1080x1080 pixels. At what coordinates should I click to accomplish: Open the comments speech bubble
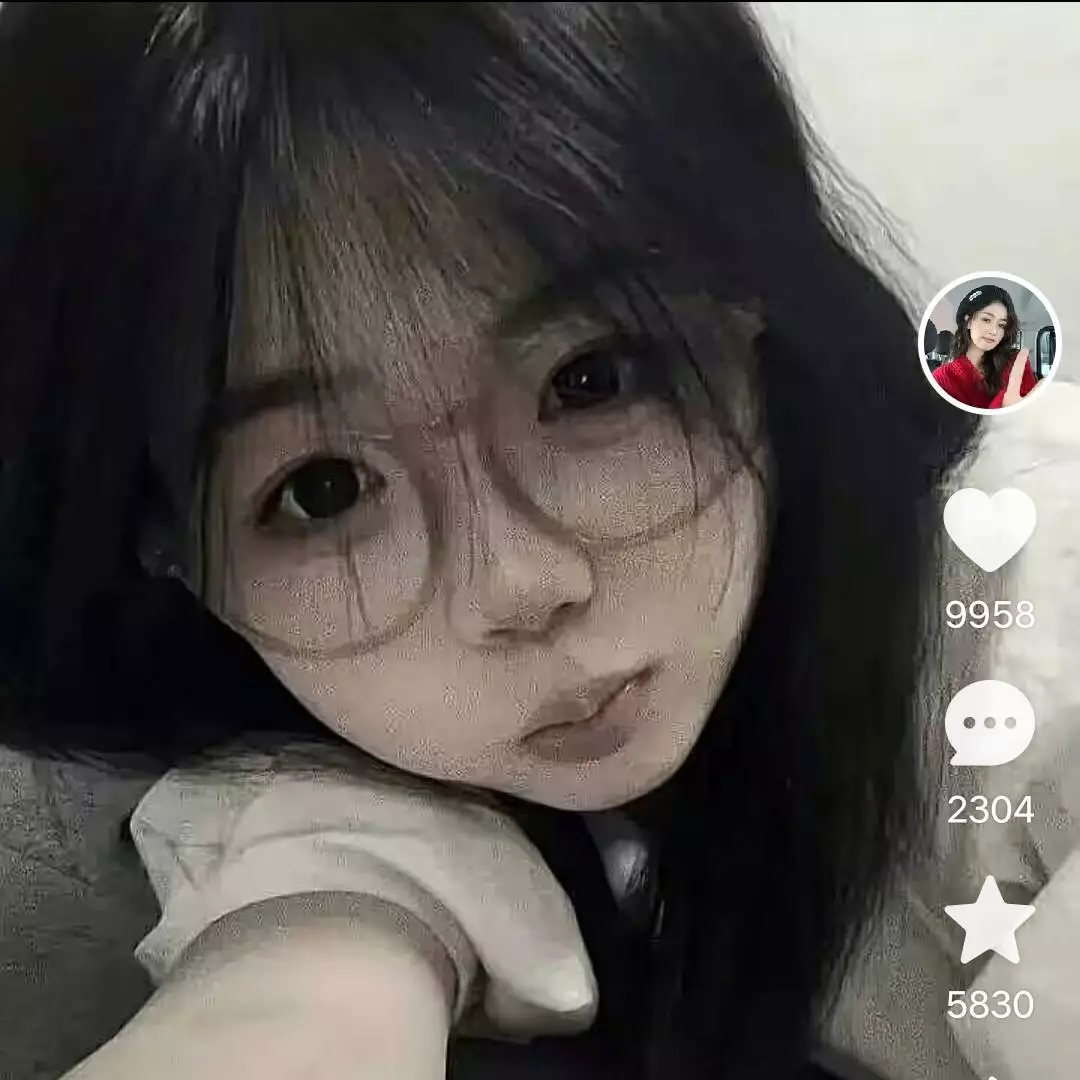tap(989, 723)
